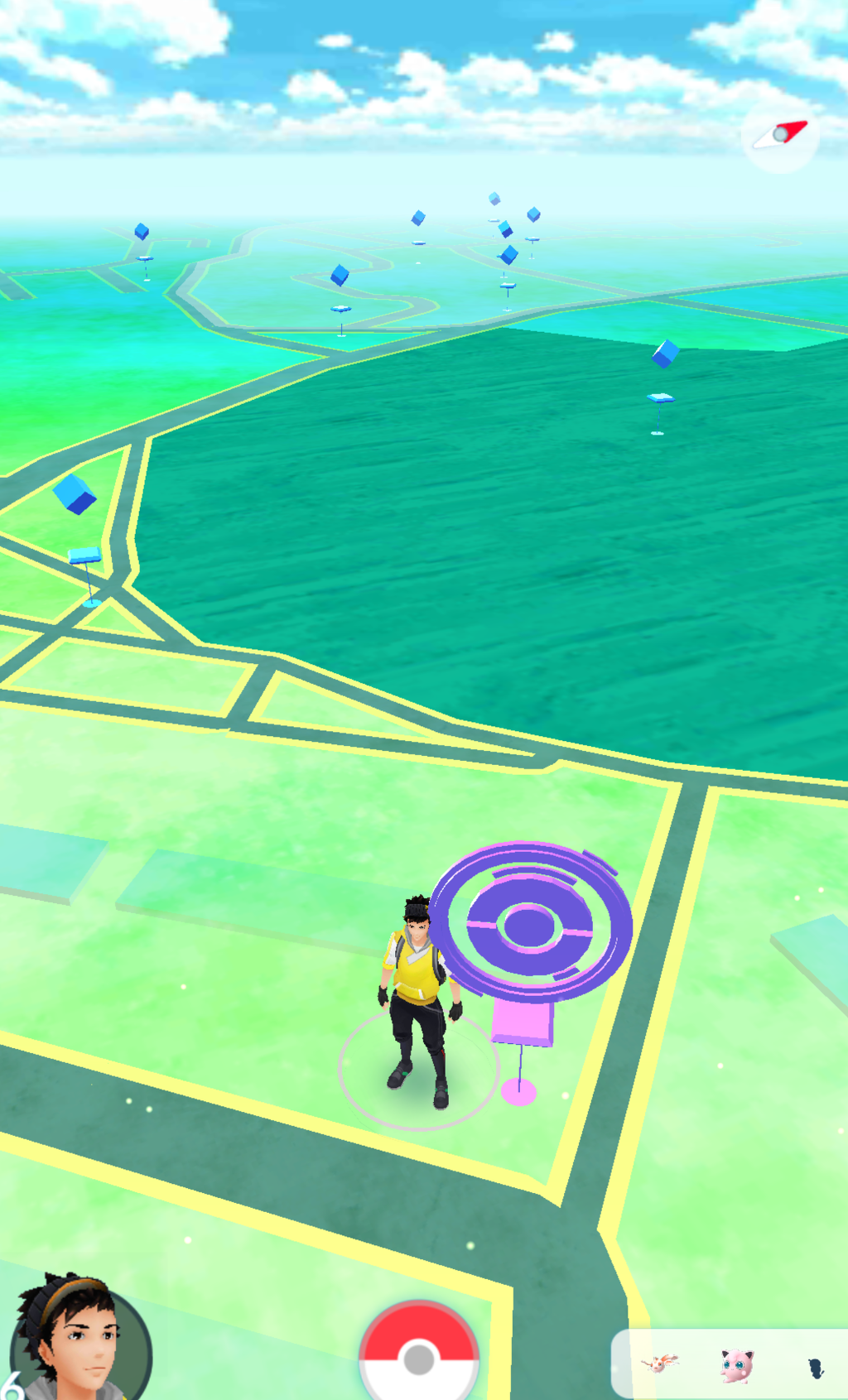Open the nearby Pokémon tracker
848x1400 pixels.
[x=733, y=1364]
